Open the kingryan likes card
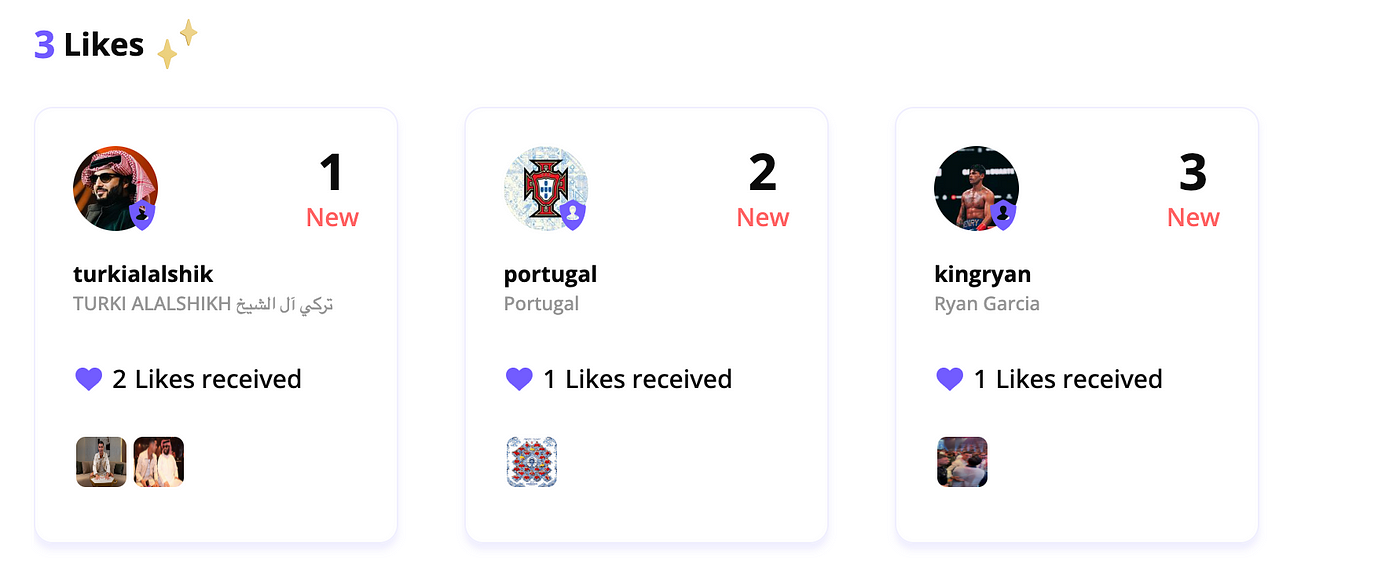Screen dimensions: 1400x575 (x=1076, y=325)
